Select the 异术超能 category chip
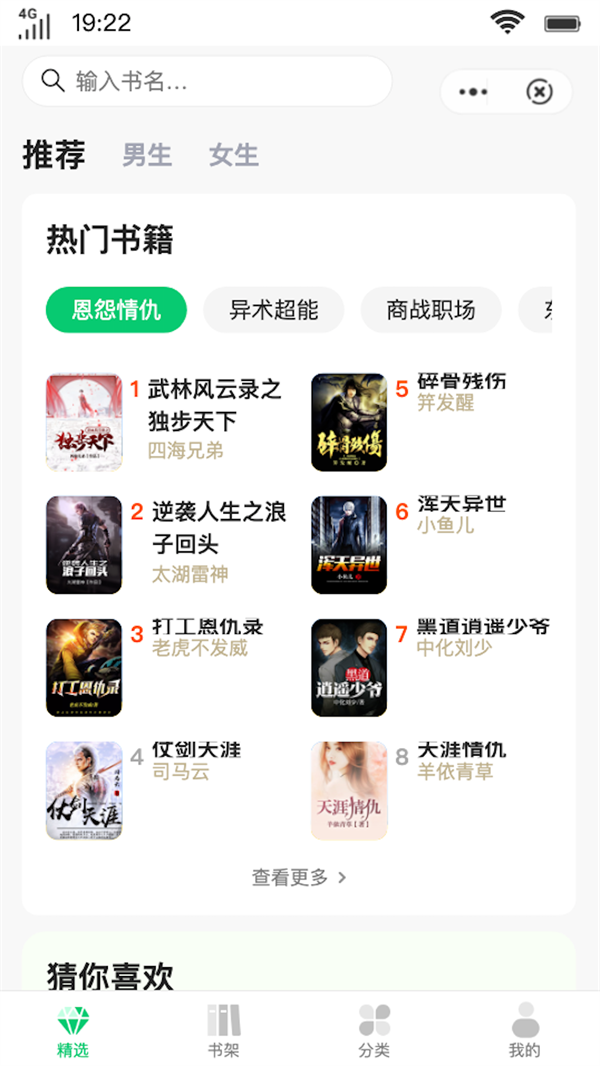 (274, 310)
